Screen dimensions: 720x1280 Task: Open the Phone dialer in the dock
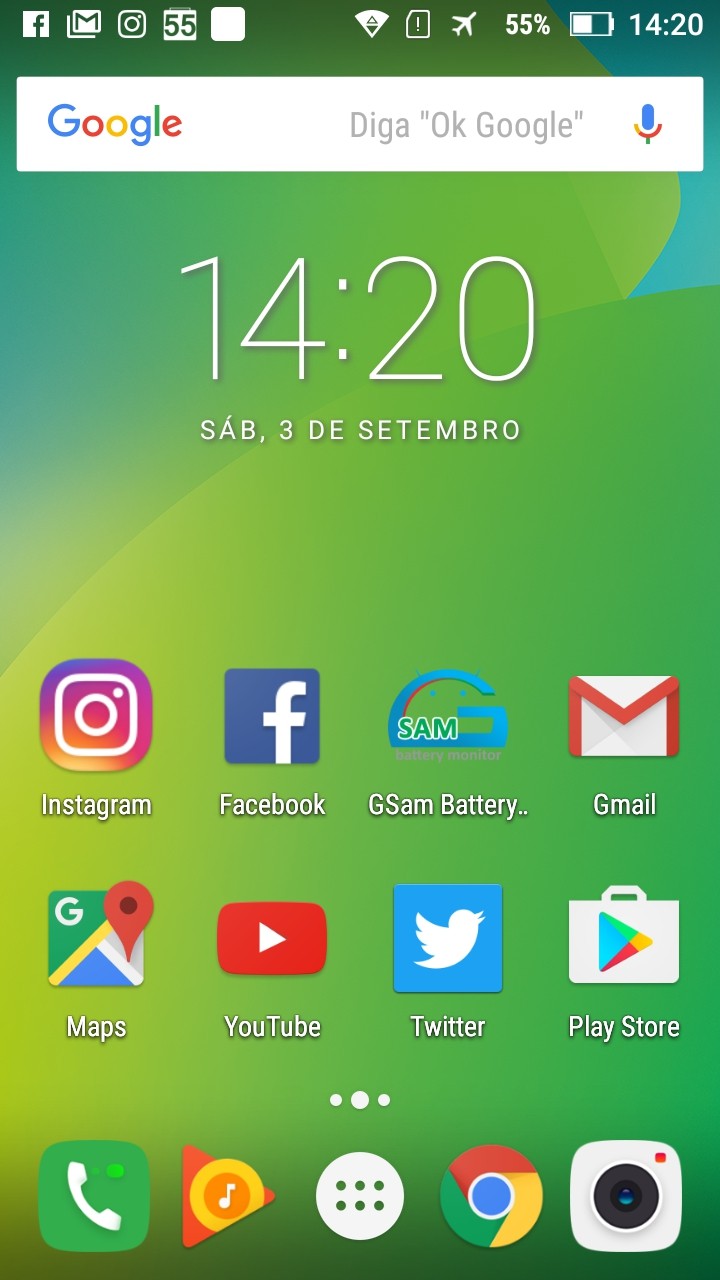coord(94,1196)
